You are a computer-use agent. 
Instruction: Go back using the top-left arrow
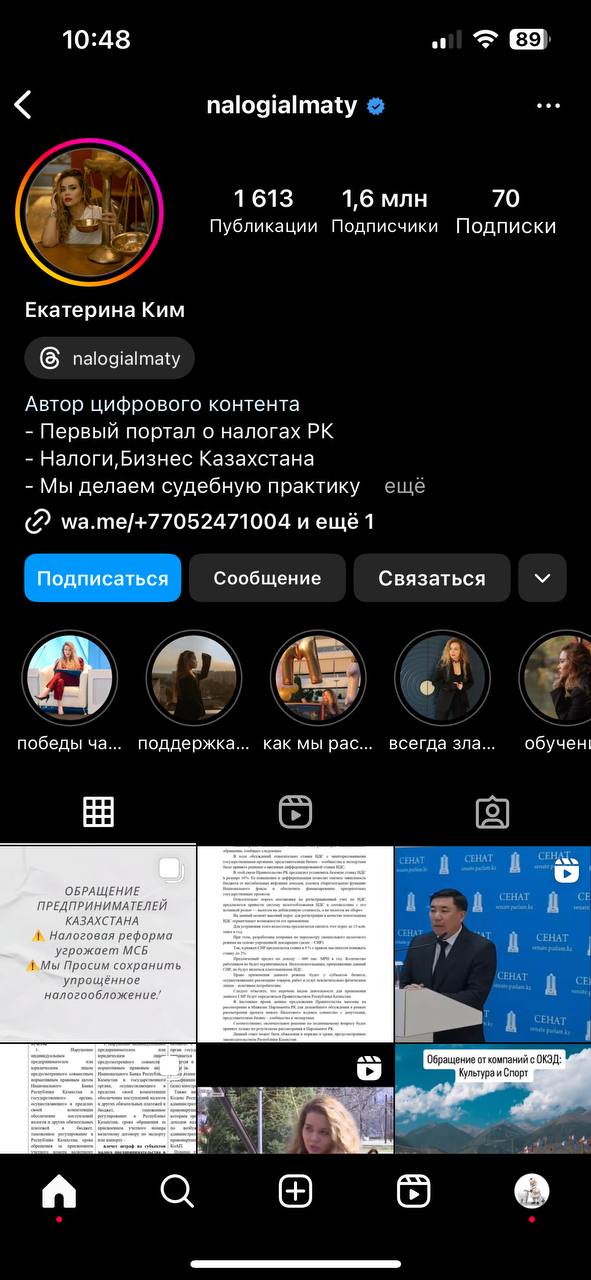(x=23, y=105)
